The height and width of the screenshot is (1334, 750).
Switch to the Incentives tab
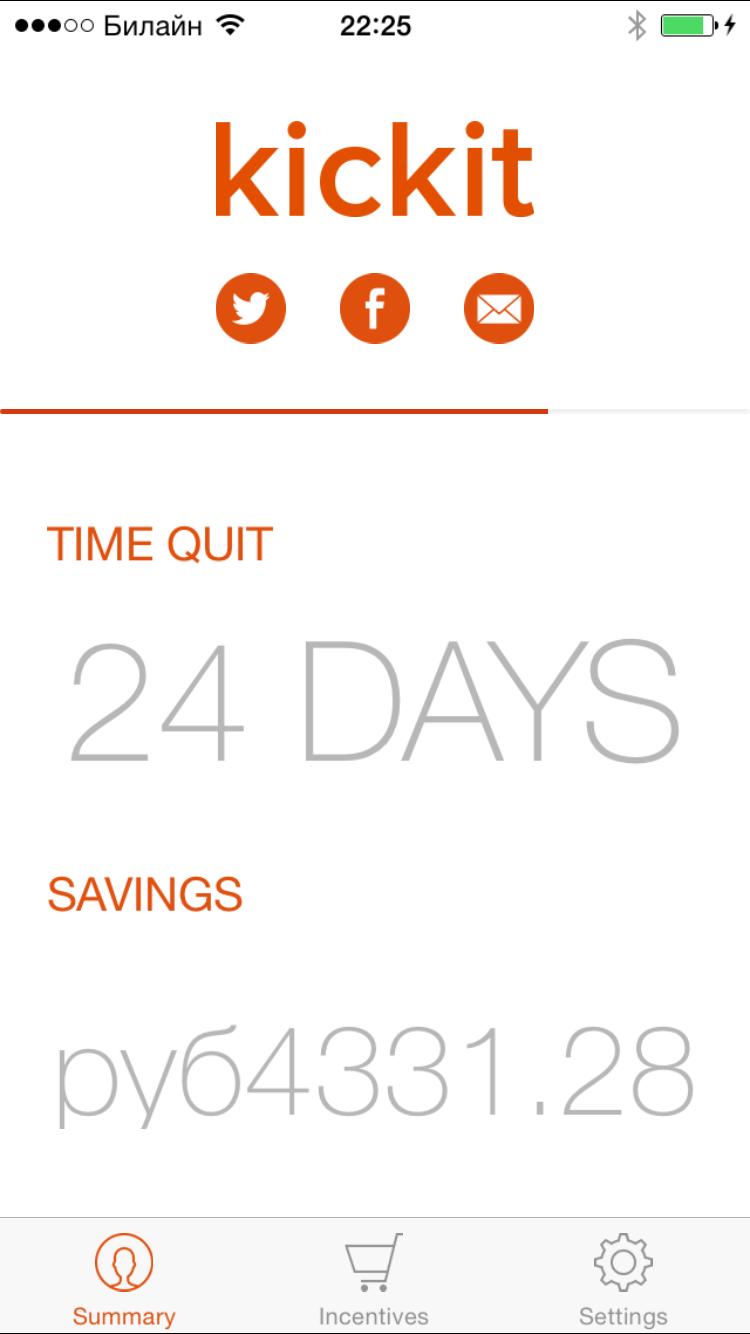pos(374,1278)
